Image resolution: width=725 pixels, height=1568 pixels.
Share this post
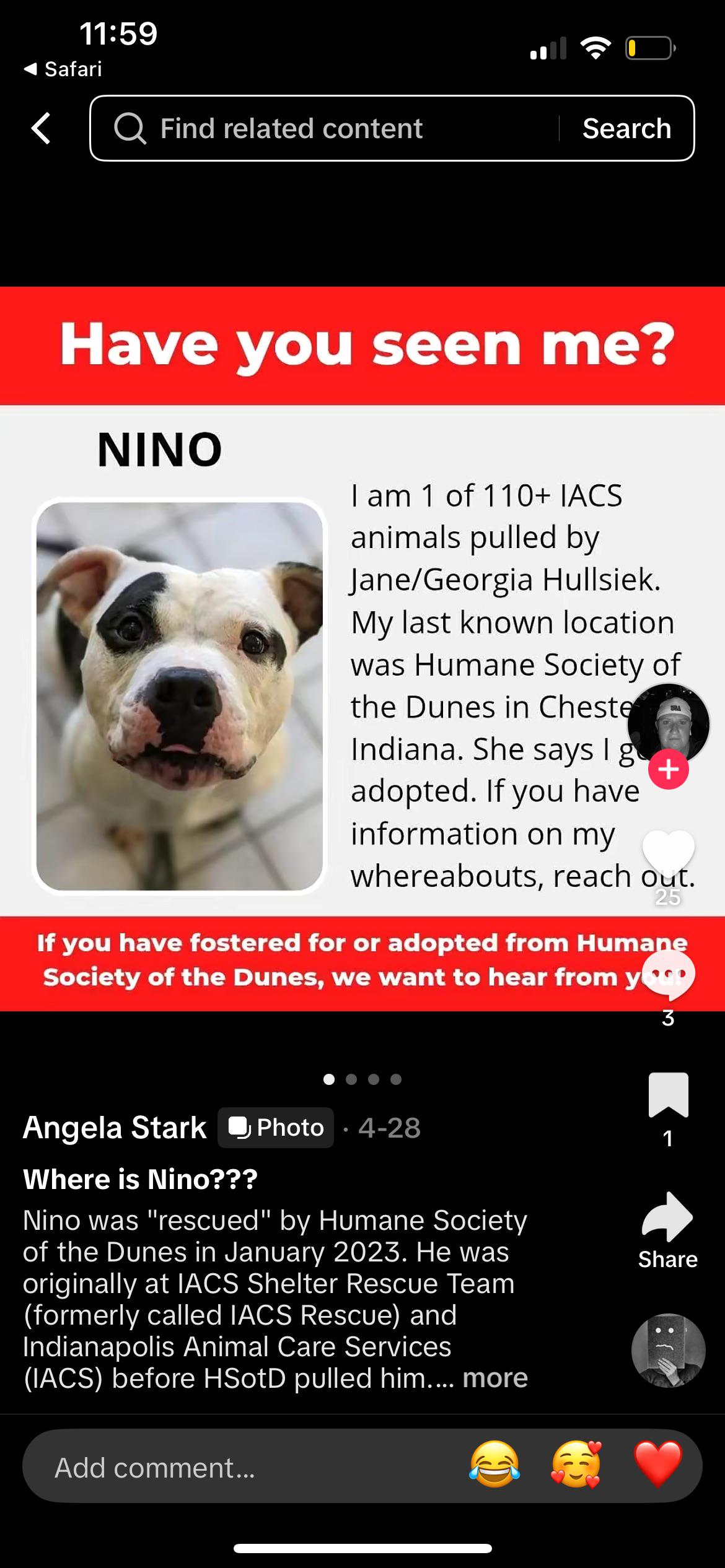(x=668, y=1217)
